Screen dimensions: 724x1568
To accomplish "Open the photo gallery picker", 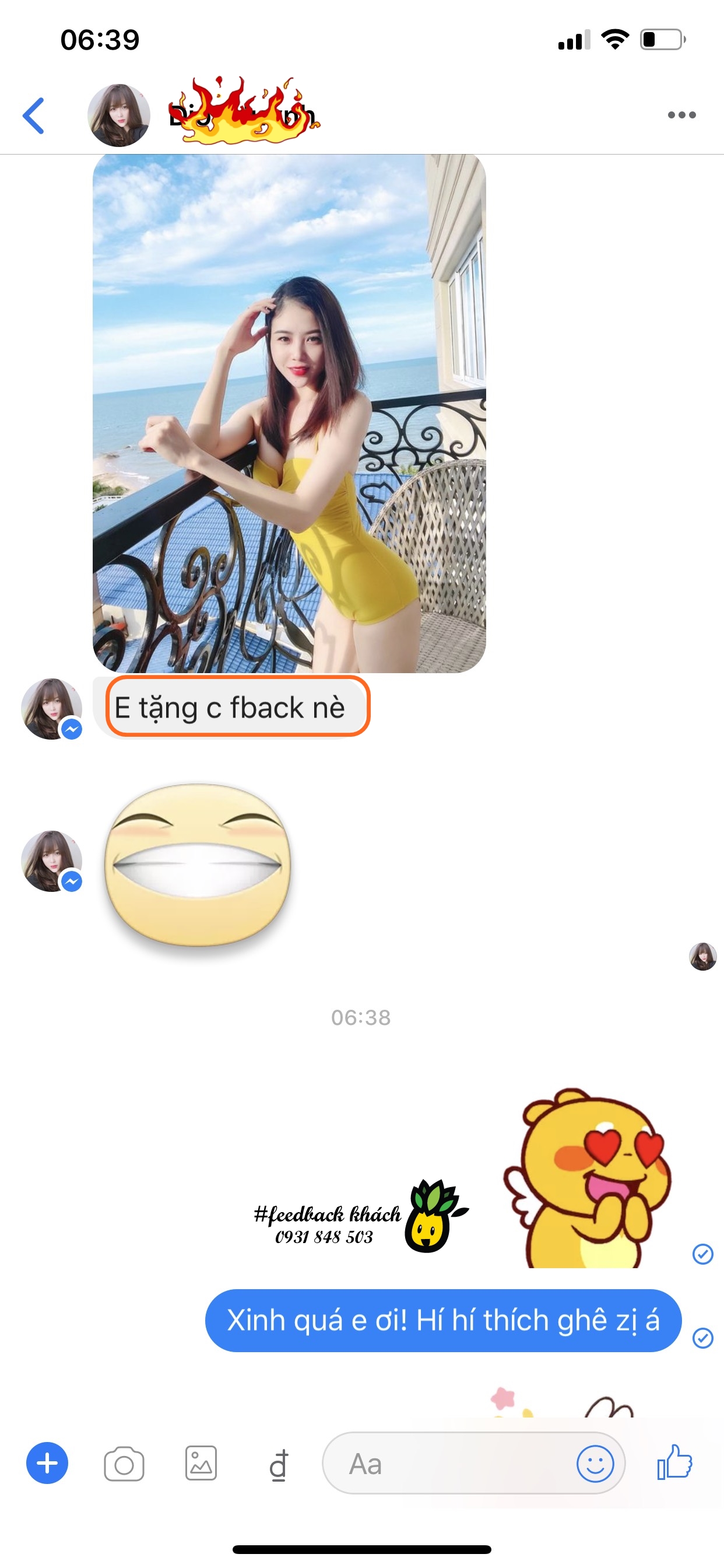I will pyautogui.click(x=201, y=1464).
